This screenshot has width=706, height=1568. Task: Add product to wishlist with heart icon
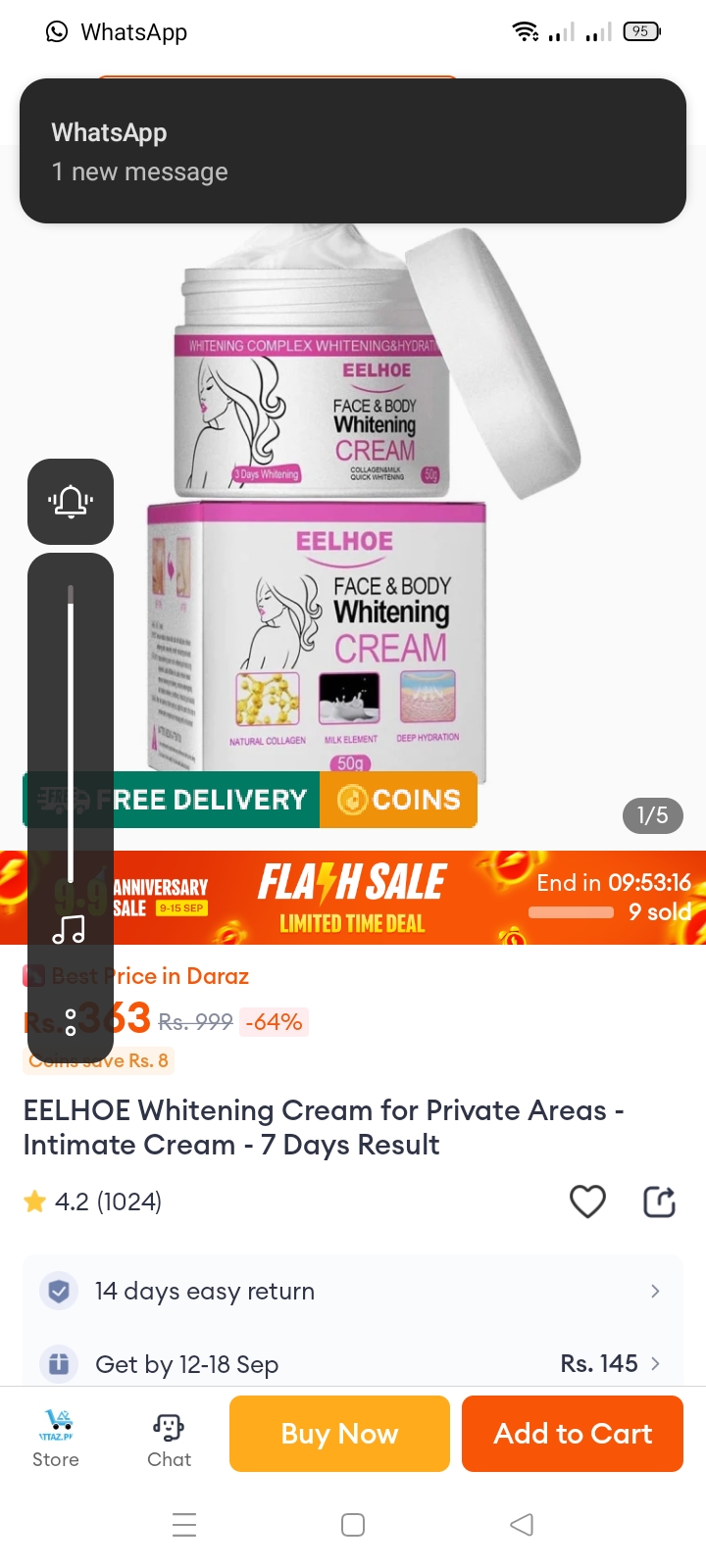[x=587, y=1201]
